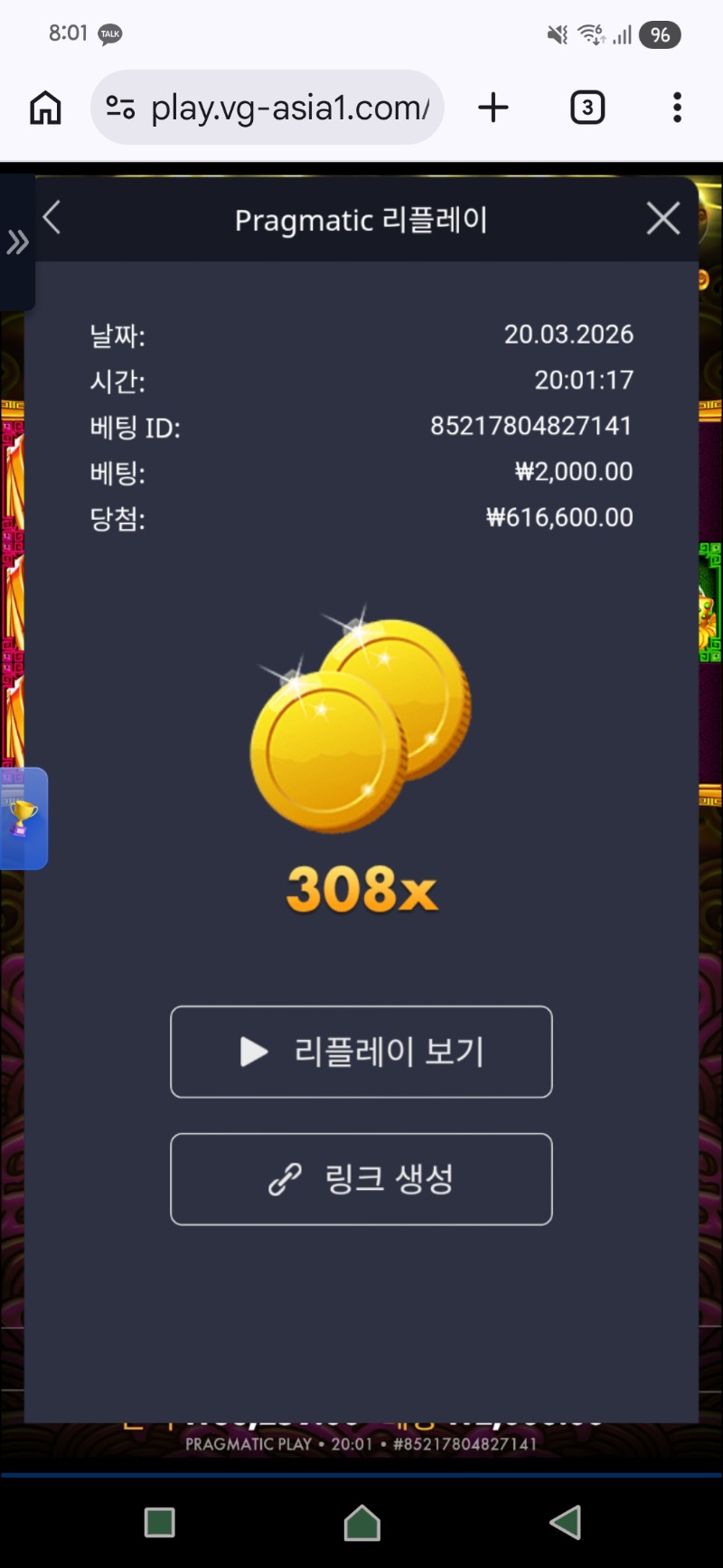Expand the side panel double-arrow handle
The image size is (723, 1568).
click(x=17, y=241)
